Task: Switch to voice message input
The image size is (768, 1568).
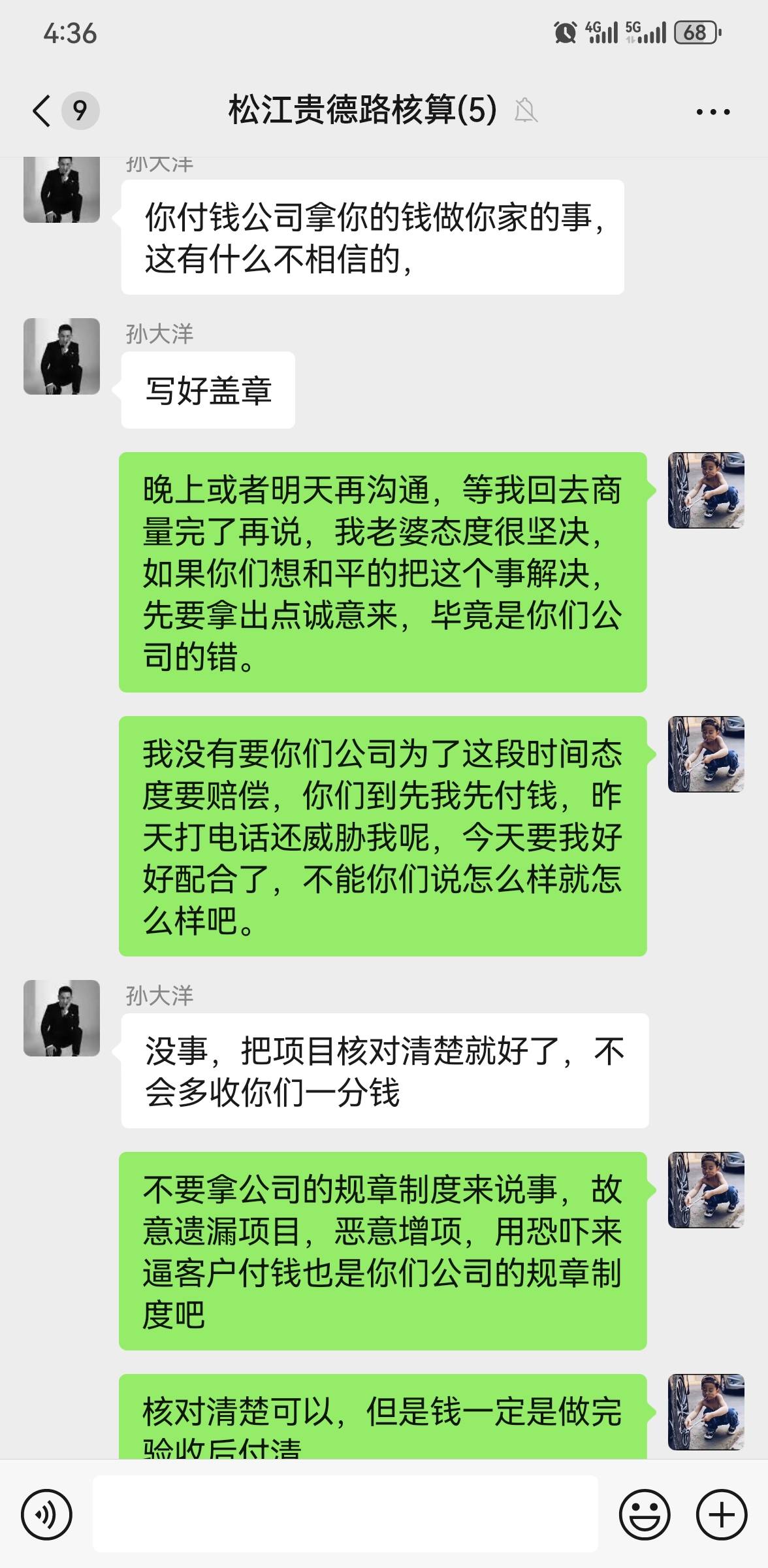Action: [46, 1514]
